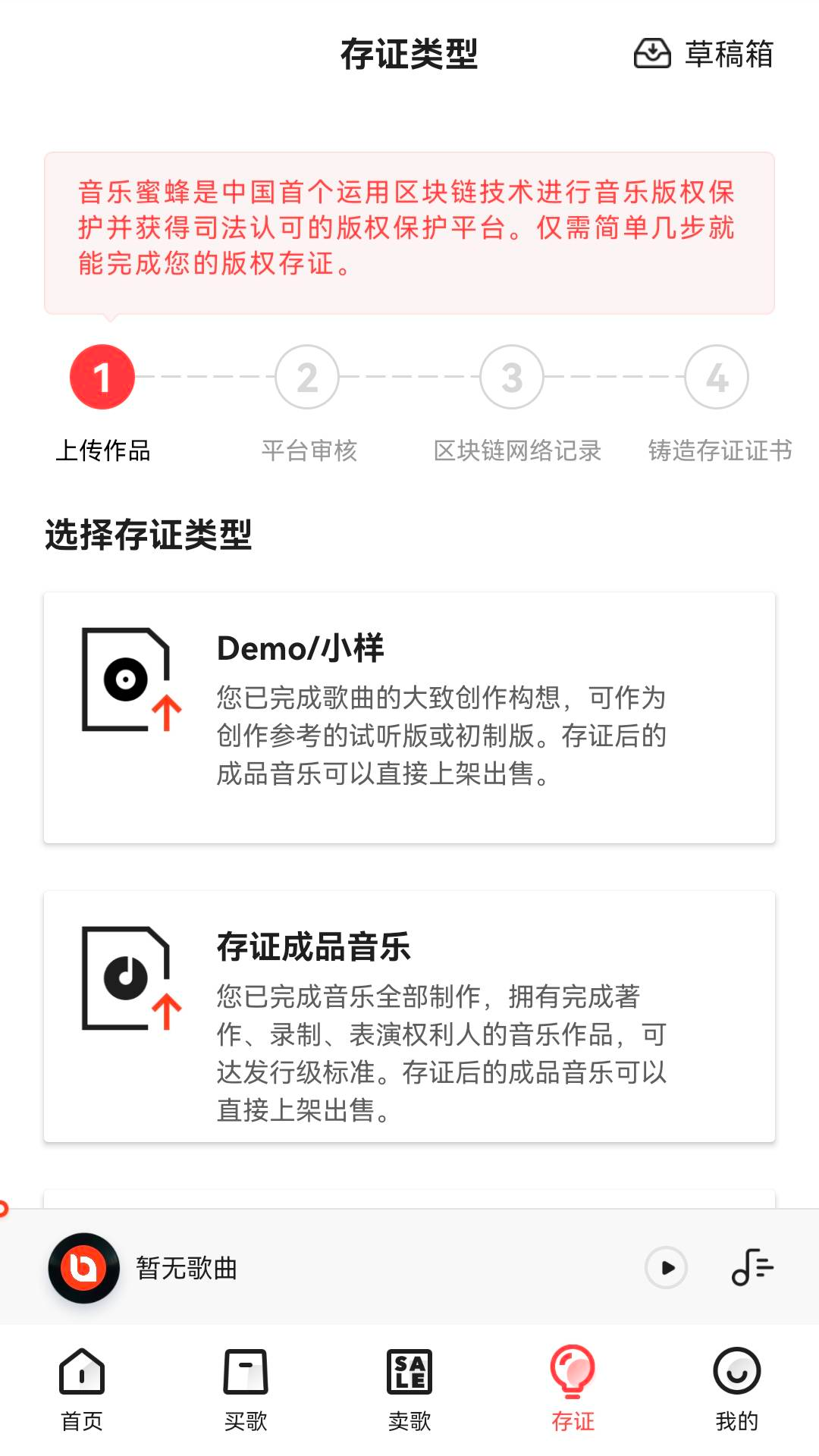
Task: Open the 草稿箱 drafts box
Action: tap(704, 54)
